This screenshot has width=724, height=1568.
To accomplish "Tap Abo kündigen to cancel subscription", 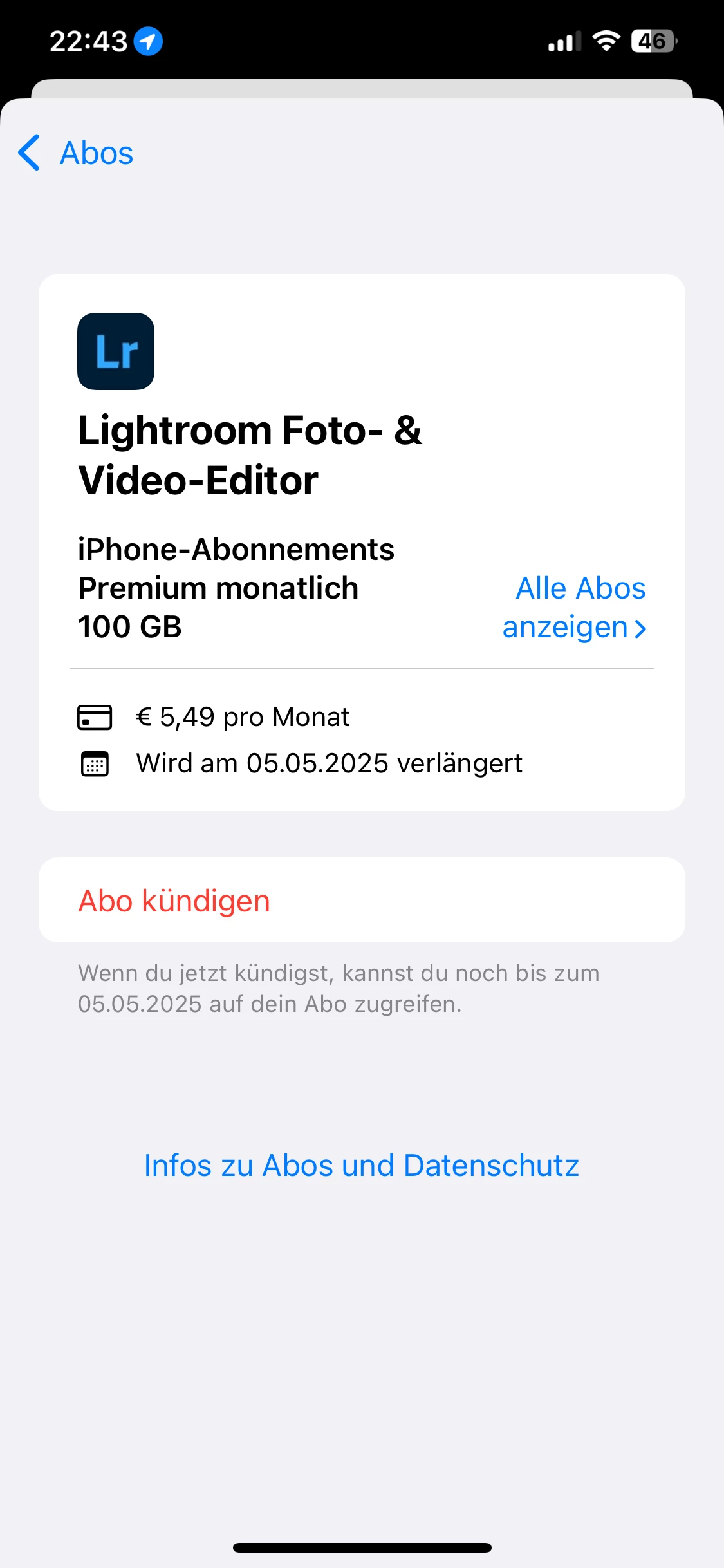I will point(174,901).
